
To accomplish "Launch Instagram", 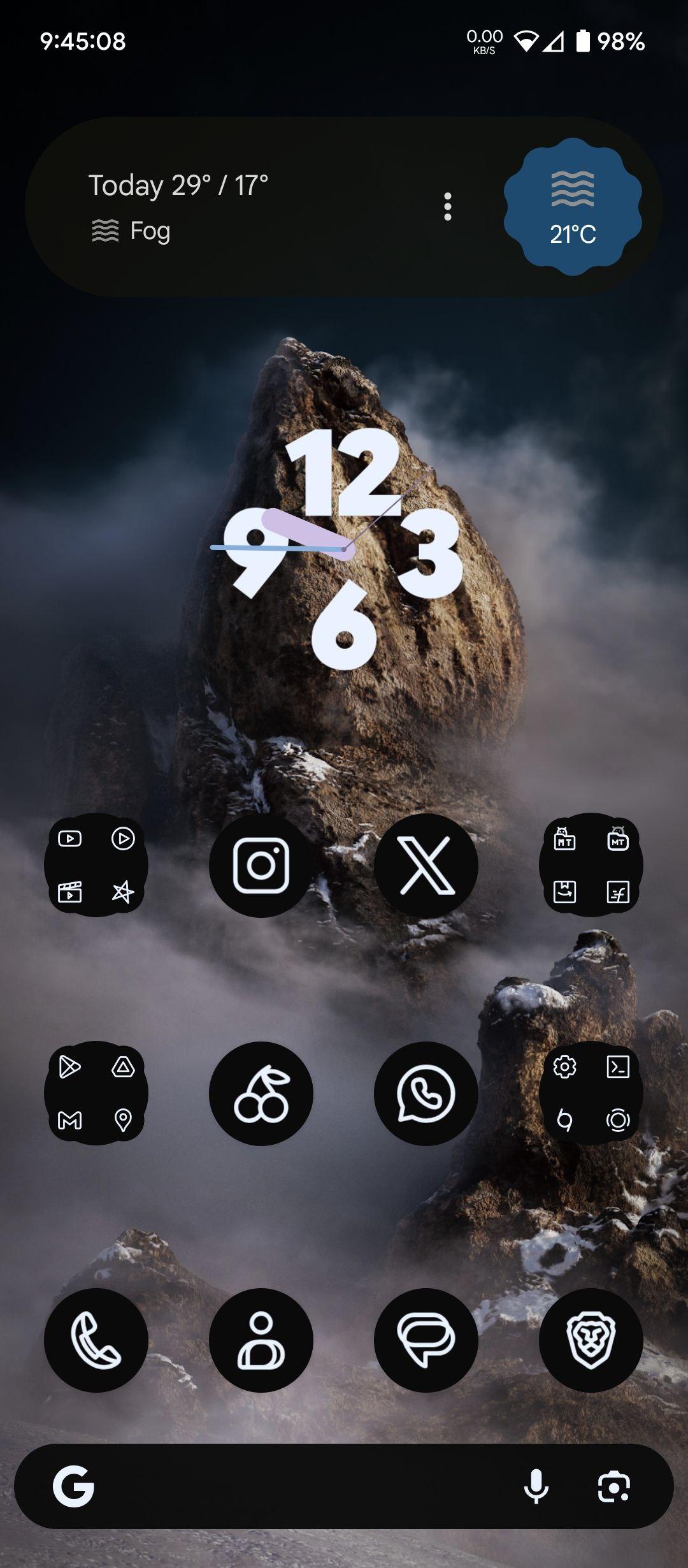I will (261, 865).
